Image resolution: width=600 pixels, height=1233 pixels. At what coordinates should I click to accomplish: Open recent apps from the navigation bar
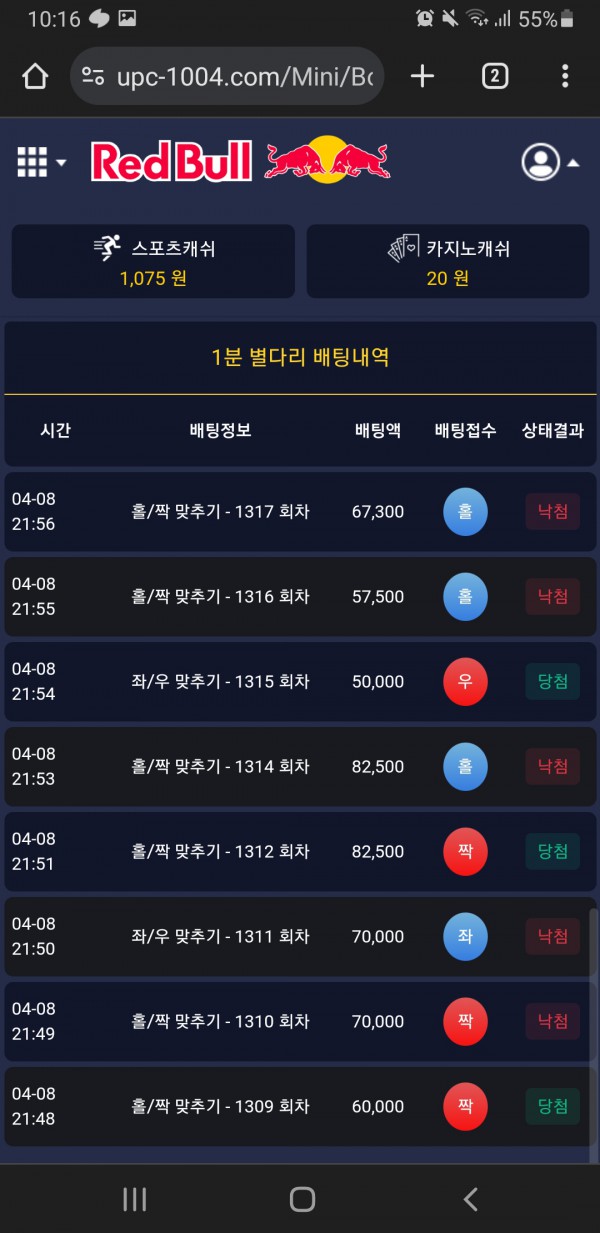point(134,1199)
